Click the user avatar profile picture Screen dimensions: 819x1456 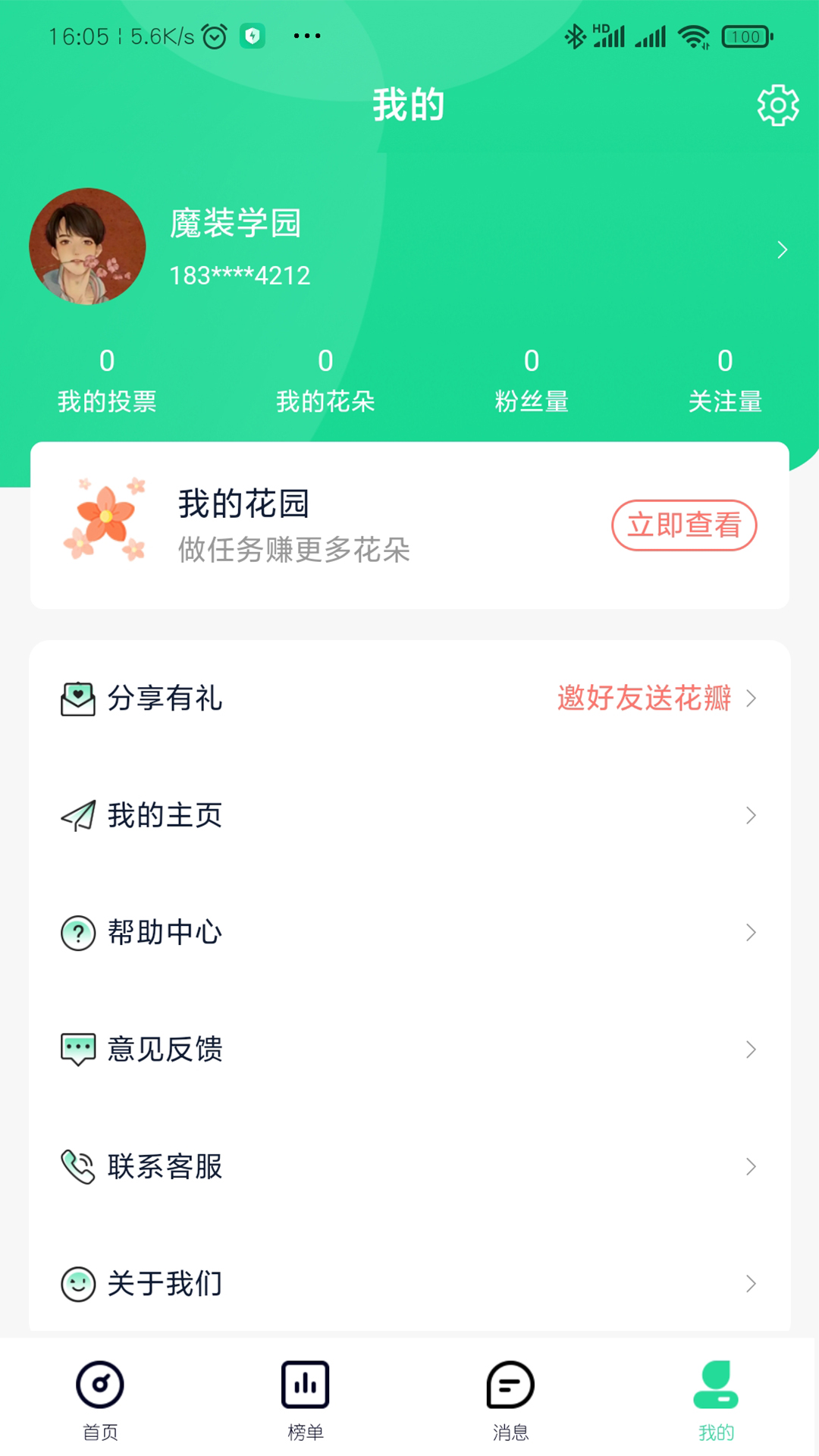click(86, 246)
